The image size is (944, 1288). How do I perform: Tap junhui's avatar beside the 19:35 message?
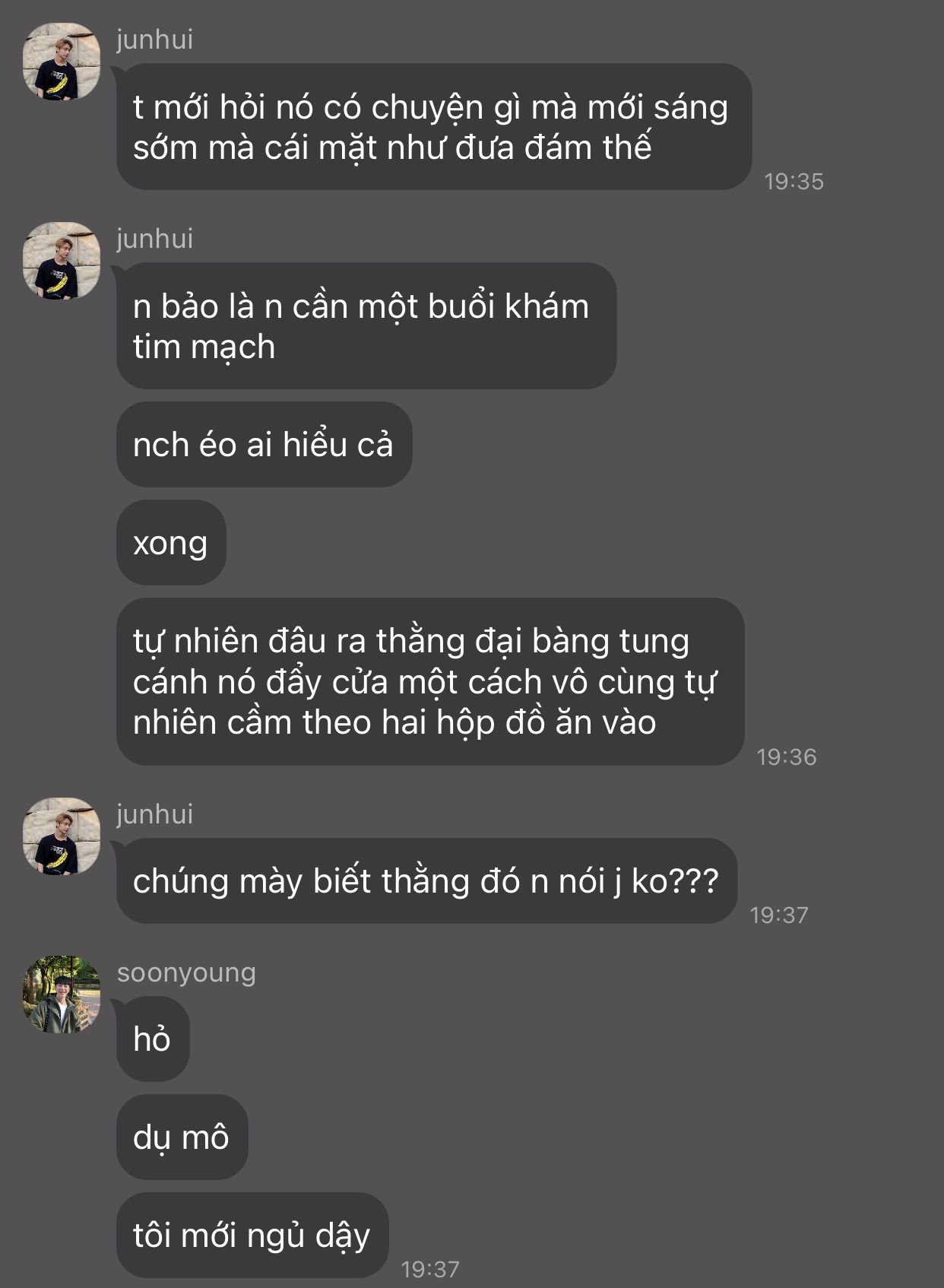[62, 62]
